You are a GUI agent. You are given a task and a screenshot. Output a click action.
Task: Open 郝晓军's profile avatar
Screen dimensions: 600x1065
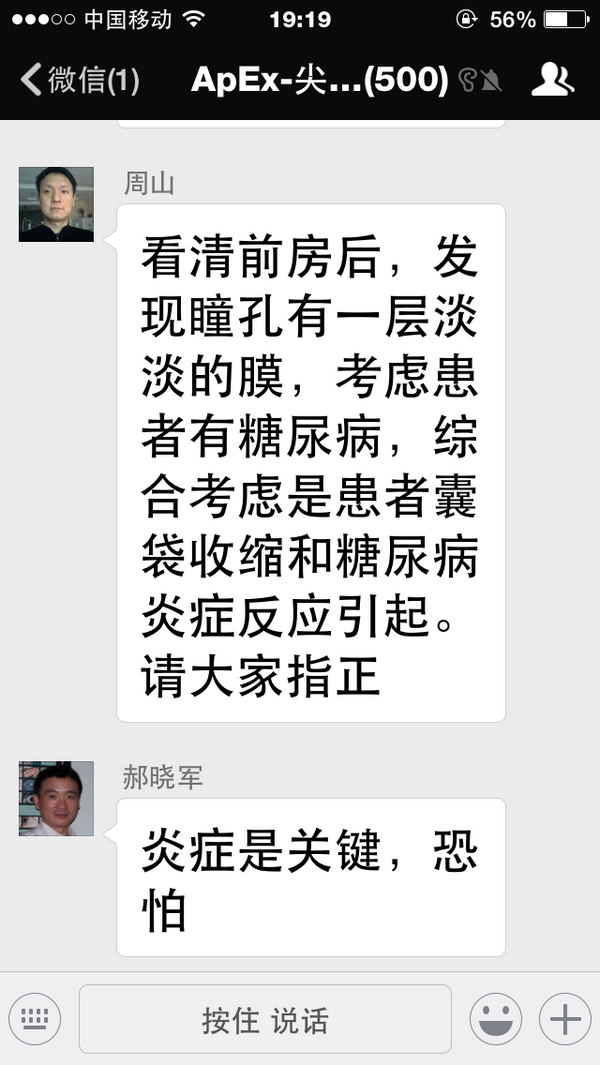(56, 798)
